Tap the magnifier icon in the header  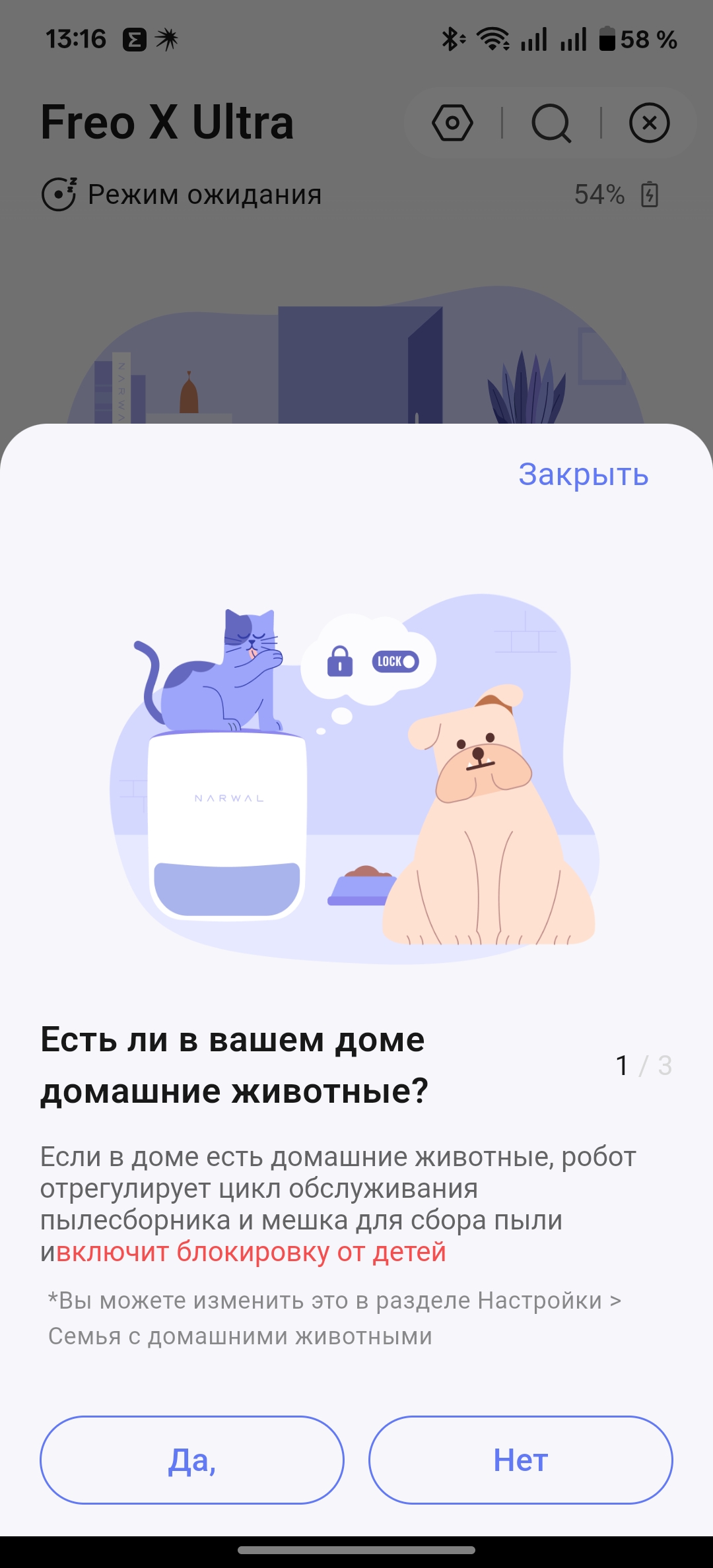pyautogui.click(x=551, y=123)
